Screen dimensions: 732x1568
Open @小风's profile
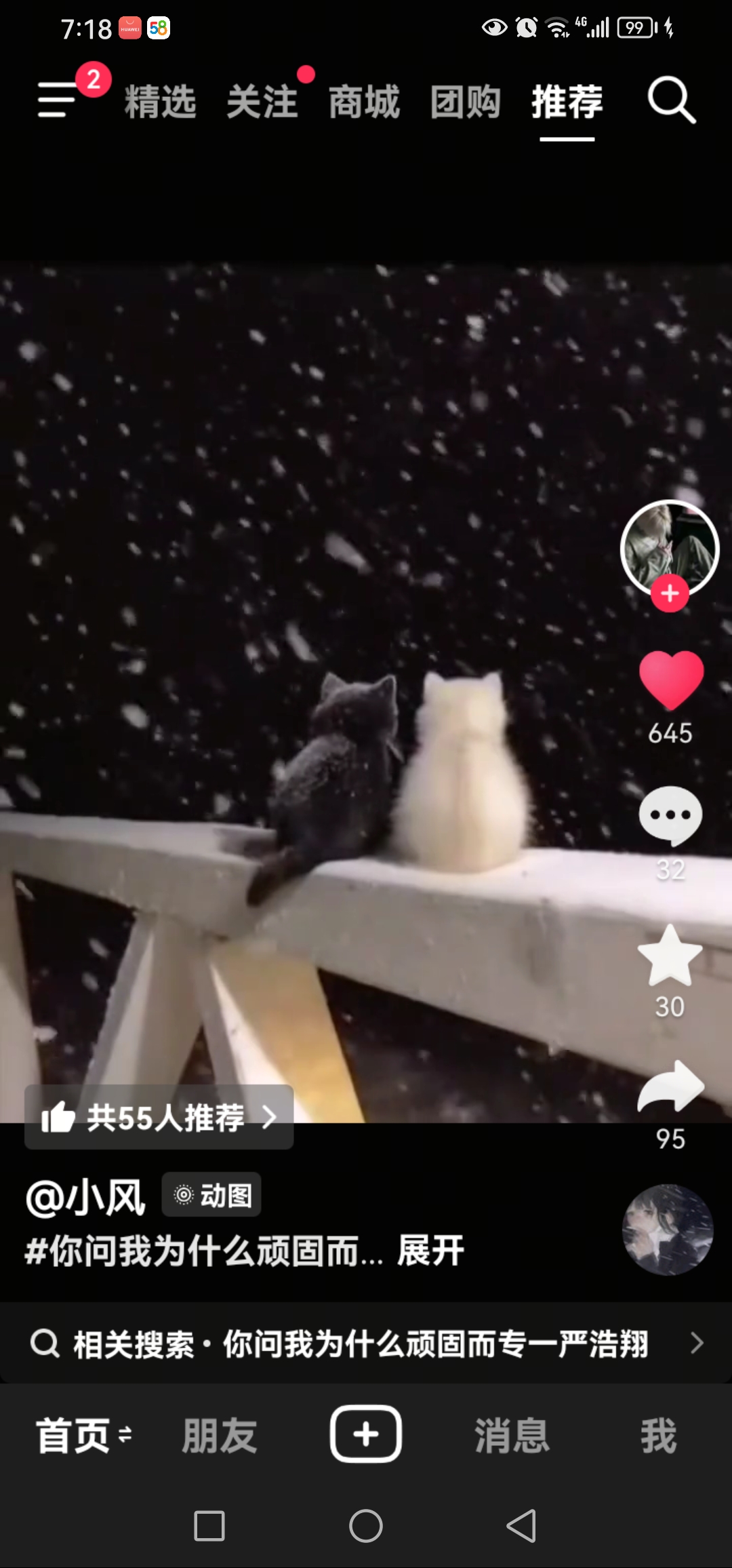pyautogui.click(x=85, y=1197)
